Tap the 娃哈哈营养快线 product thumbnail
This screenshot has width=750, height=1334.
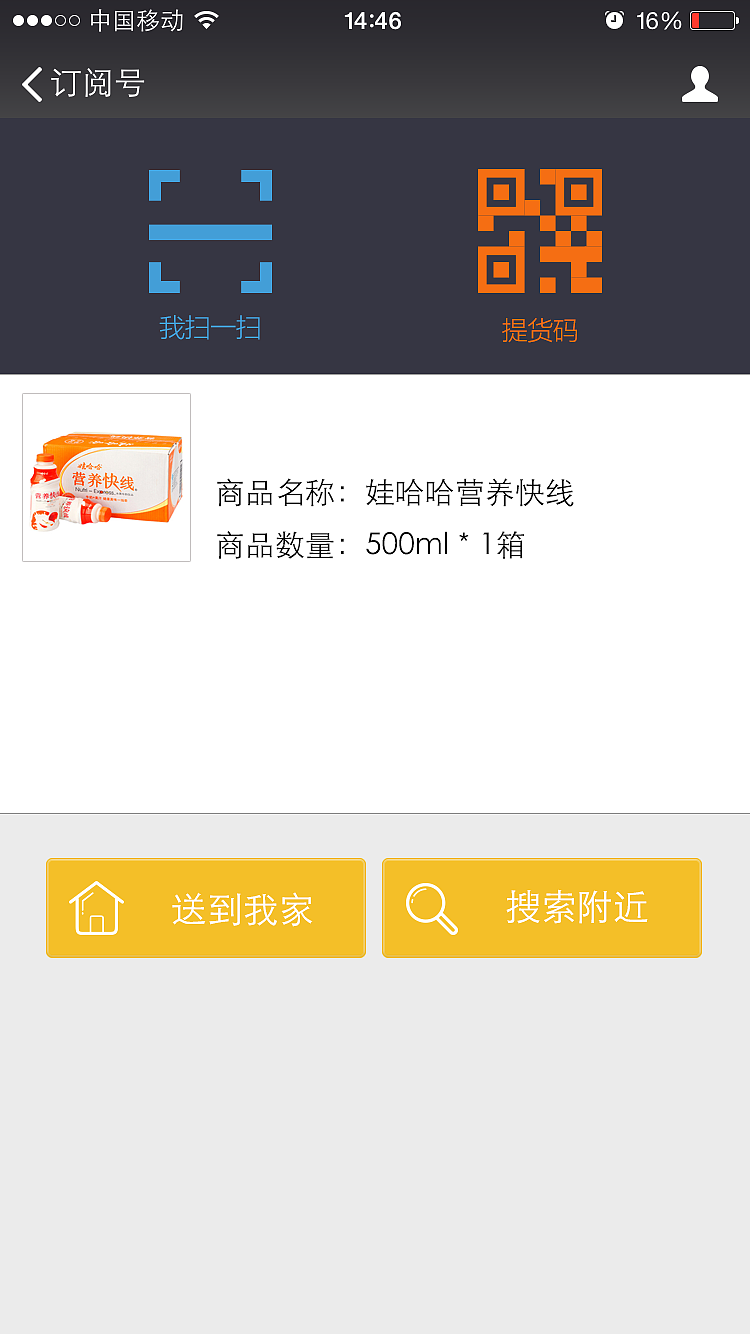click(x=106, y=477)
